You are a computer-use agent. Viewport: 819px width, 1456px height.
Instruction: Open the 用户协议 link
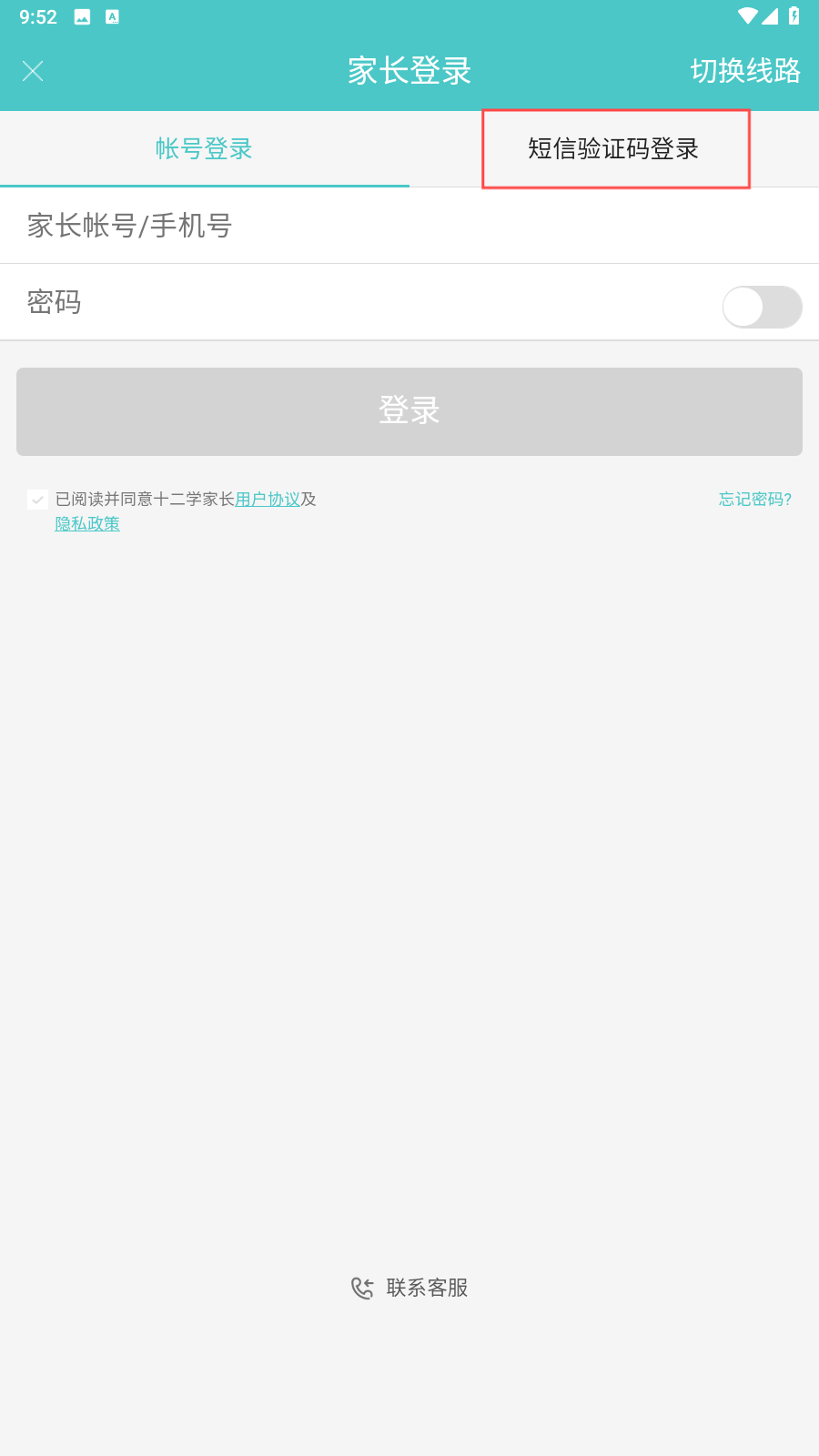click(x=268, y=500)
